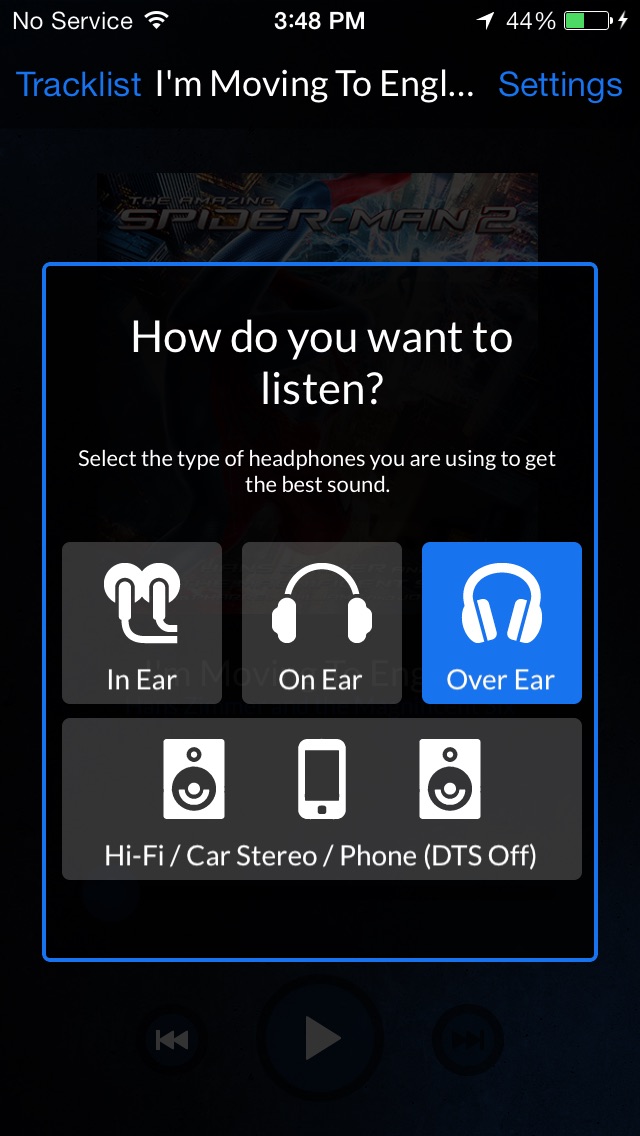This screenshot has height=1136, width=640.
Task: Pick the Over Ear headphones option
Action: click(x=502, y=622)
